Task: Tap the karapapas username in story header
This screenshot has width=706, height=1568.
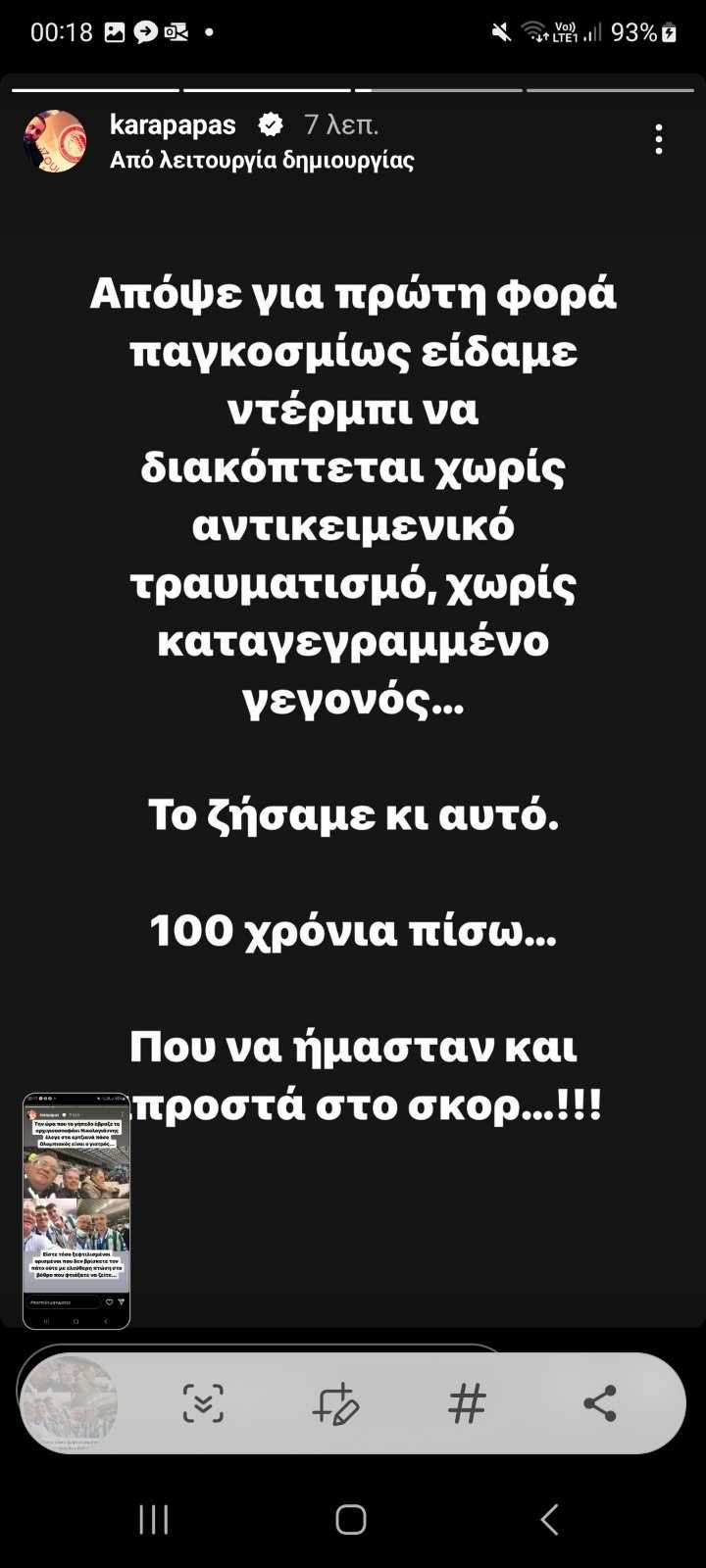Action: 173,124
